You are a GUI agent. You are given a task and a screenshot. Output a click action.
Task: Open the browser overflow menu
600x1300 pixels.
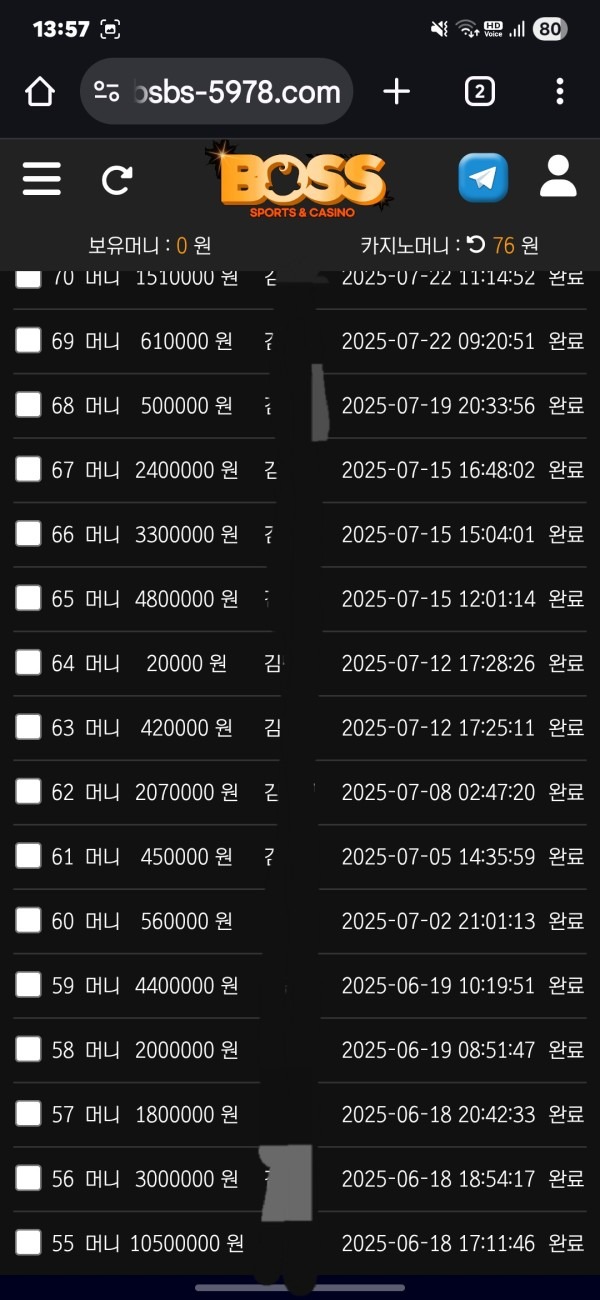559,92
